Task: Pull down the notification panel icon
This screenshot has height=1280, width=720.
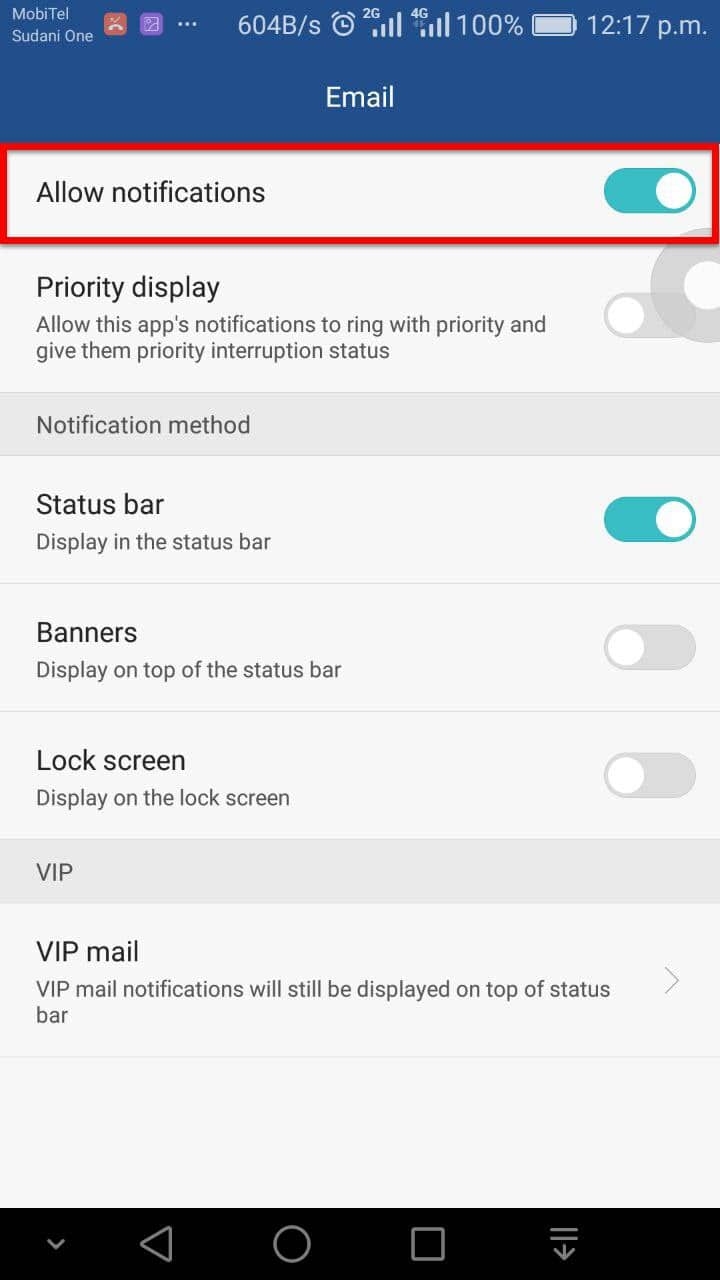Action: point(564,1244)
